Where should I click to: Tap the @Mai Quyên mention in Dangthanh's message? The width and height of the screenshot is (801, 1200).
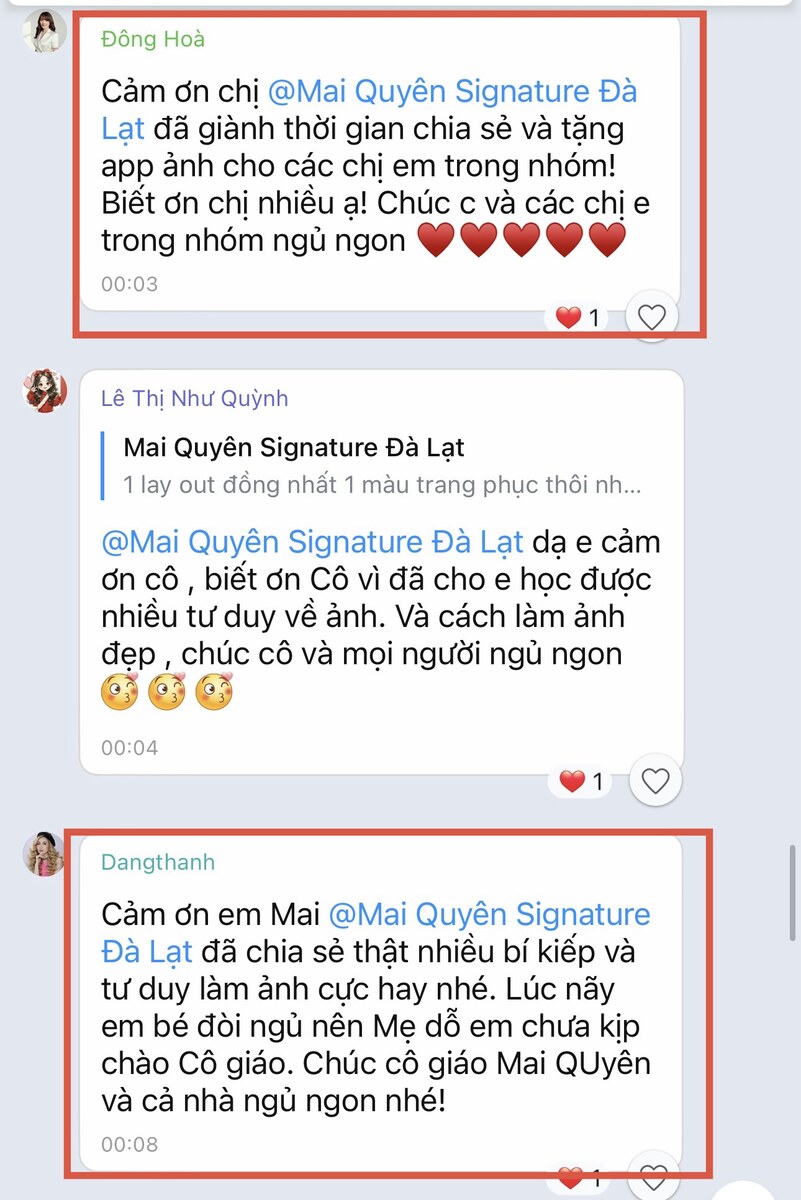490,914
